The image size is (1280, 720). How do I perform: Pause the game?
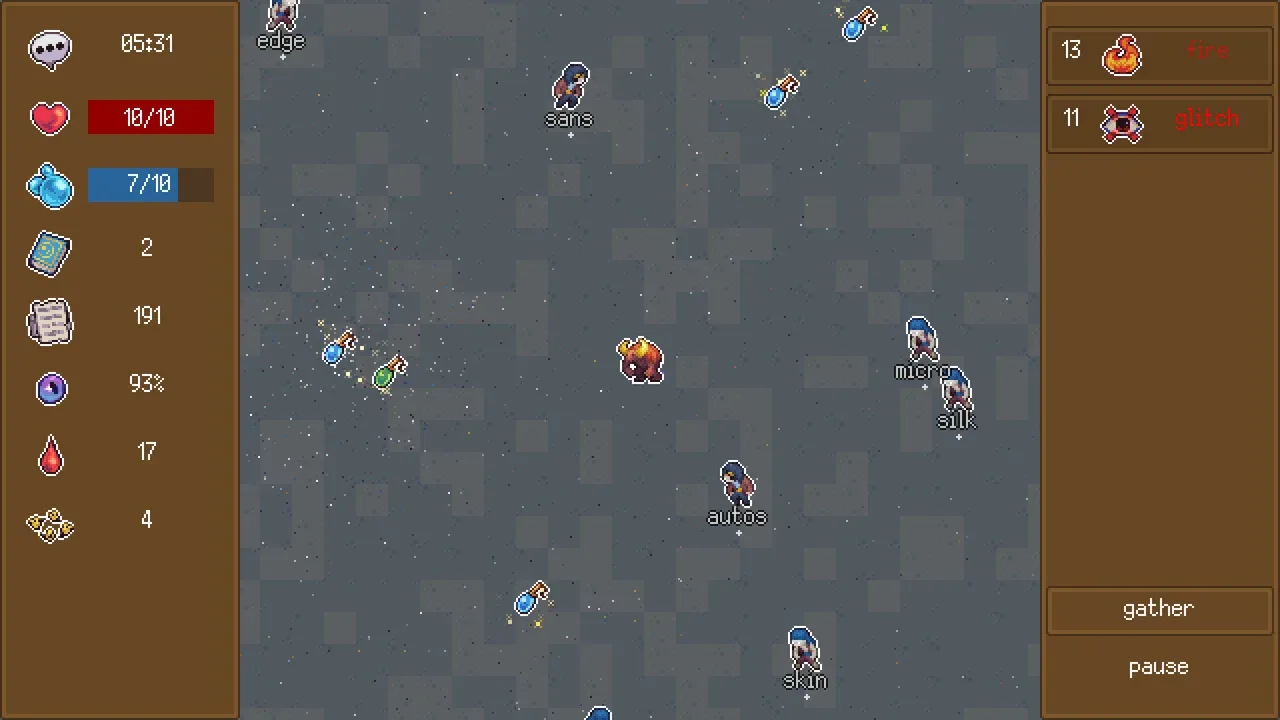click(x=1158, y=668)
